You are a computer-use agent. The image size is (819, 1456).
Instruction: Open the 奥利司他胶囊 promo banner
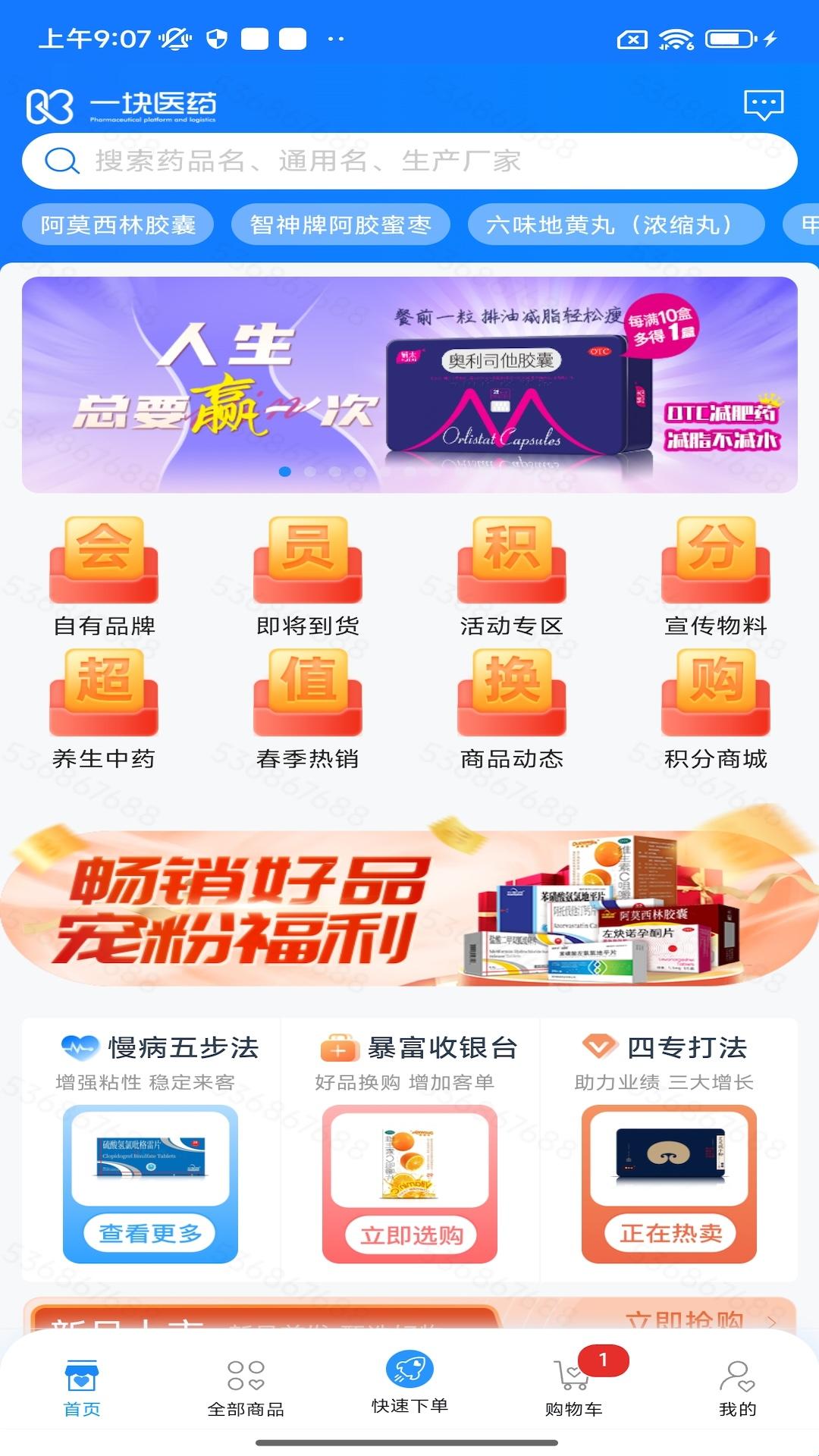tap(409, 384)
